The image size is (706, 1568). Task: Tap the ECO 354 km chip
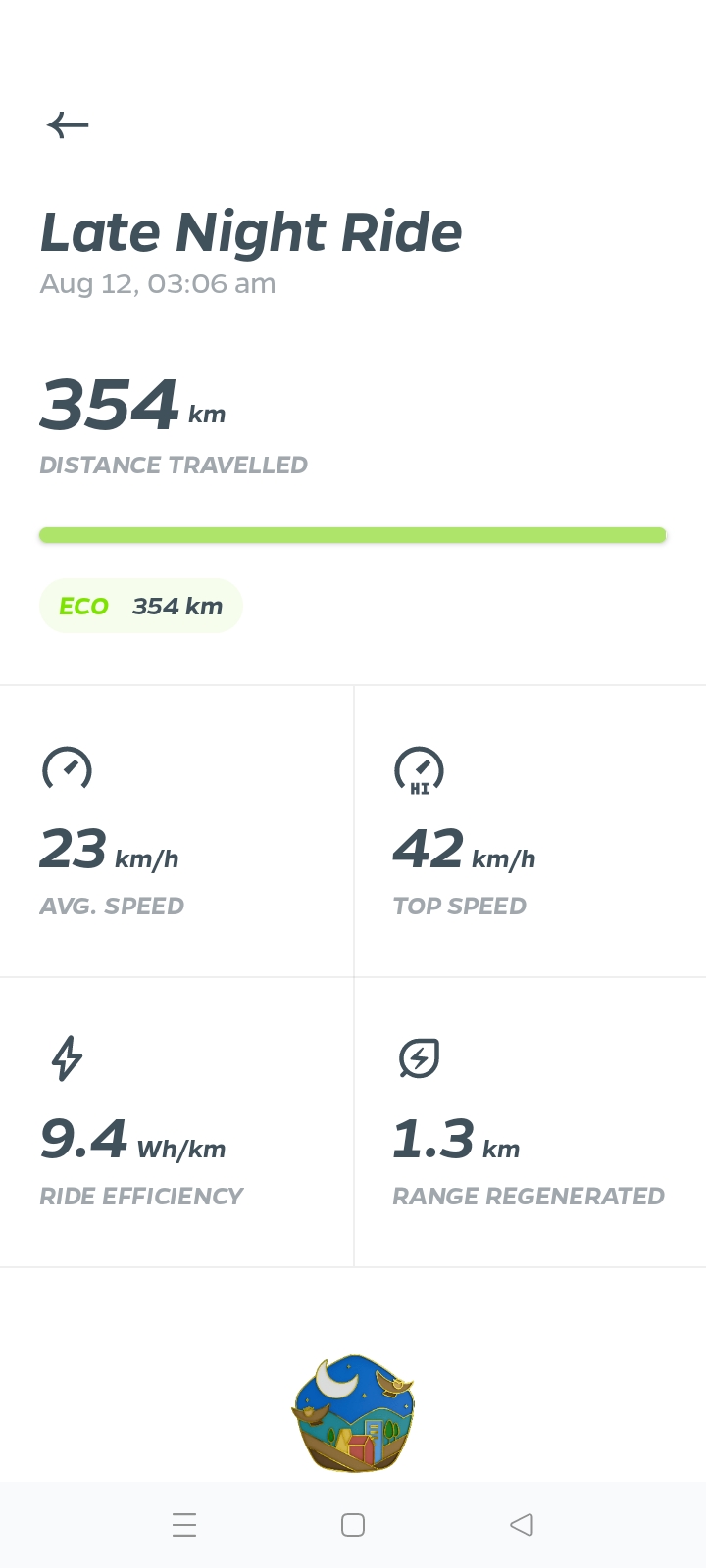pos(141,606)
